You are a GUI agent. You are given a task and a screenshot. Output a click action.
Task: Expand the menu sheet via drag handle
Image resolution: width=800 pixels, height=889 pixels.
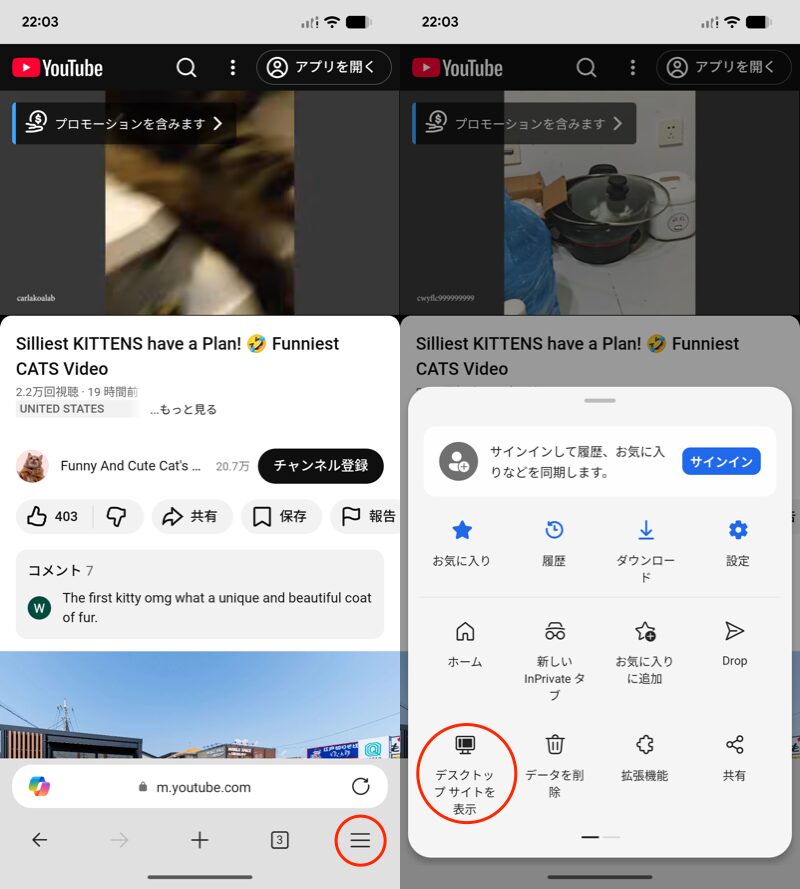click(598, 401)
